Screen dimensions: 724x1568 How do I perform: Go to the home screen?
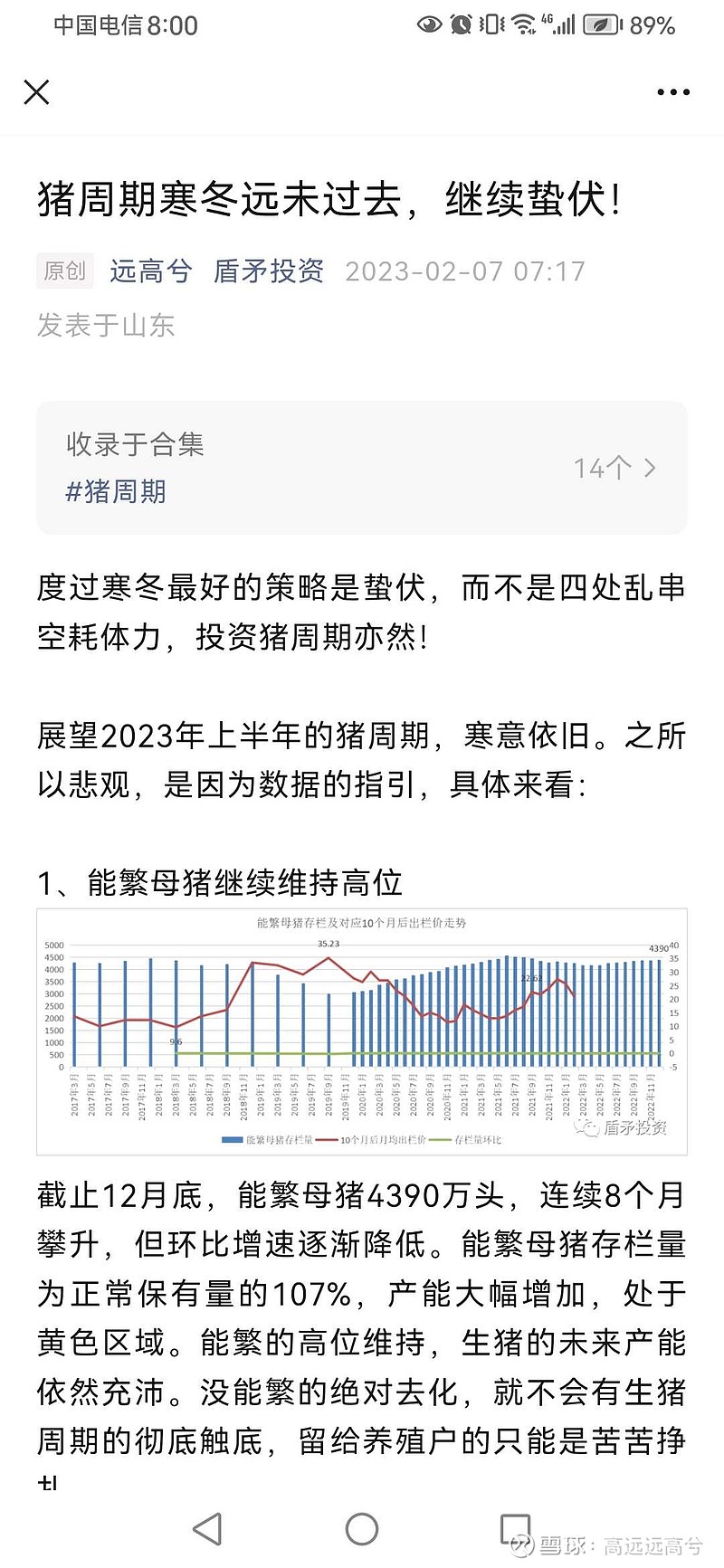362,1529
